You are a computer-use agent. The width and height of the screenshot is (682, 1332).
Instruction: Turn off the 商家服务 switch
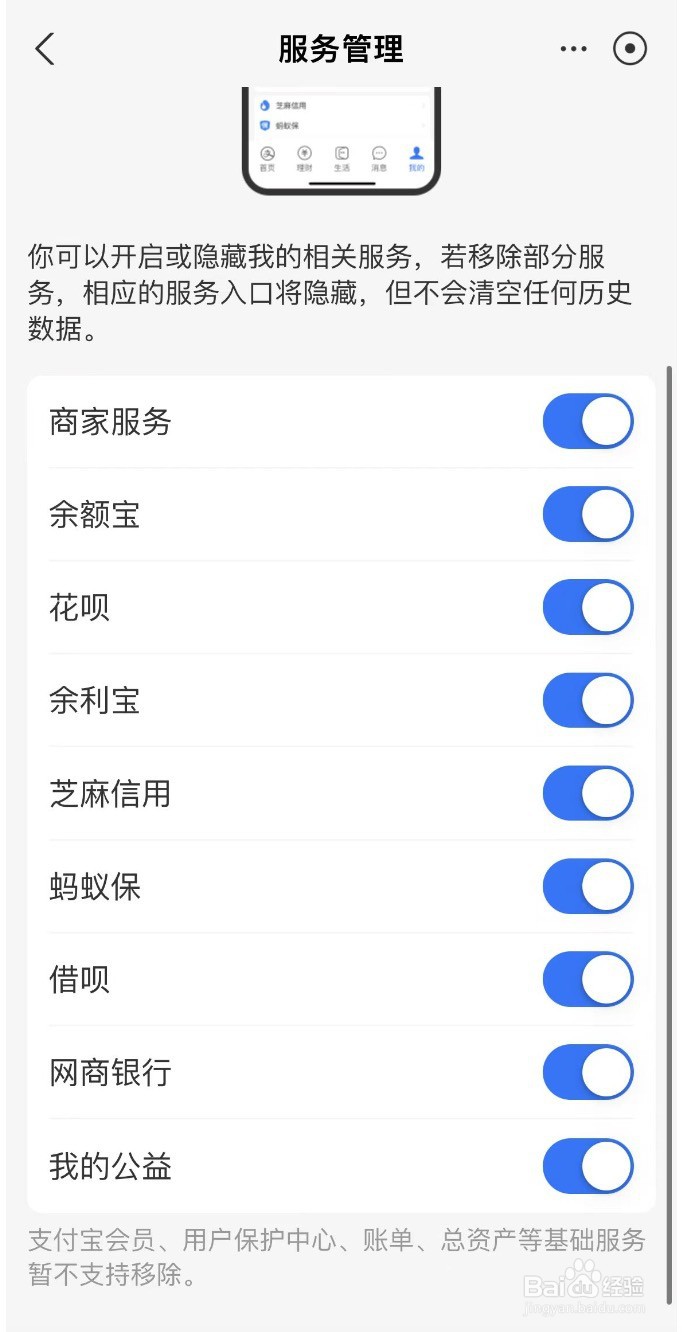pos(588,421)
